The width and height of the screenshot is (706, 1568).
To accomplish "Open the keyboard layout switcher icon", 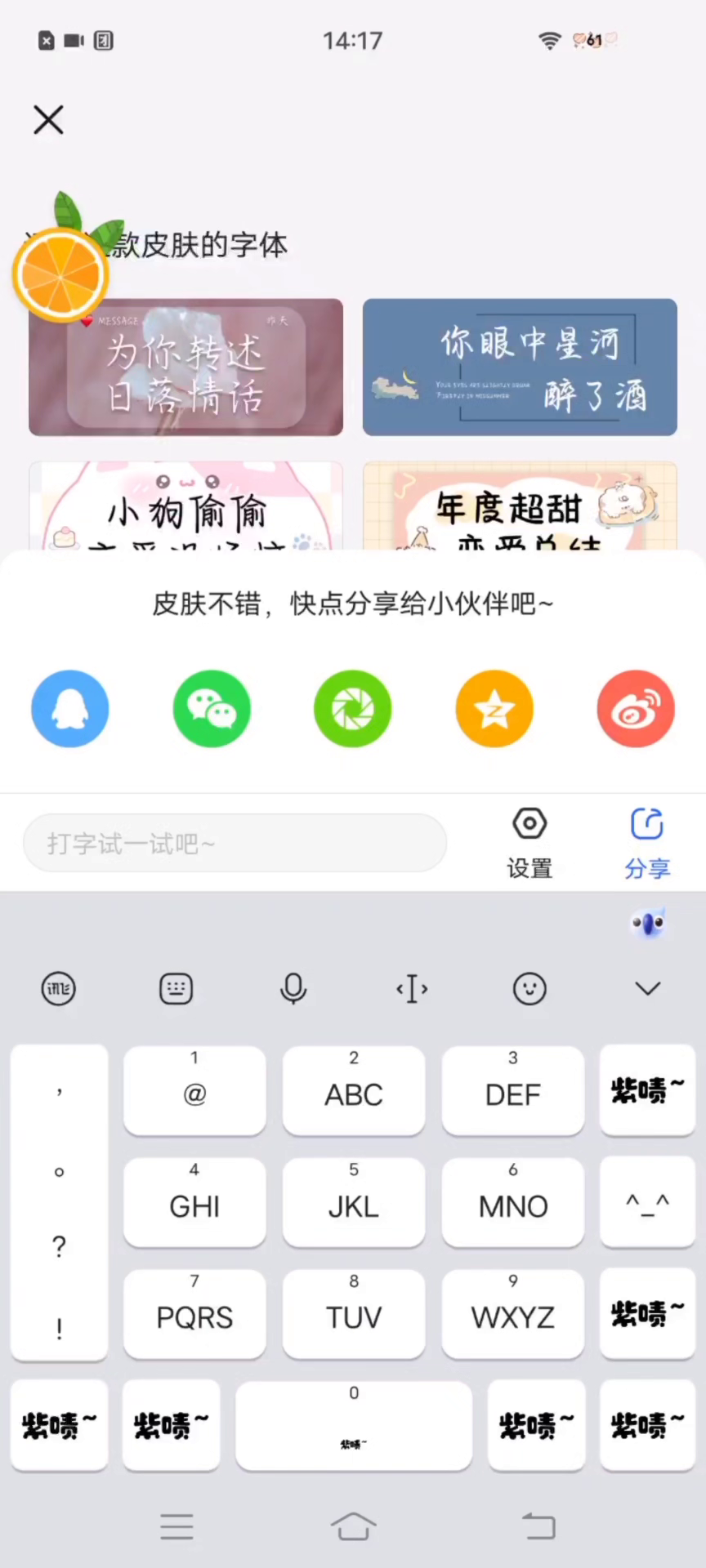I will click(176, 989).
